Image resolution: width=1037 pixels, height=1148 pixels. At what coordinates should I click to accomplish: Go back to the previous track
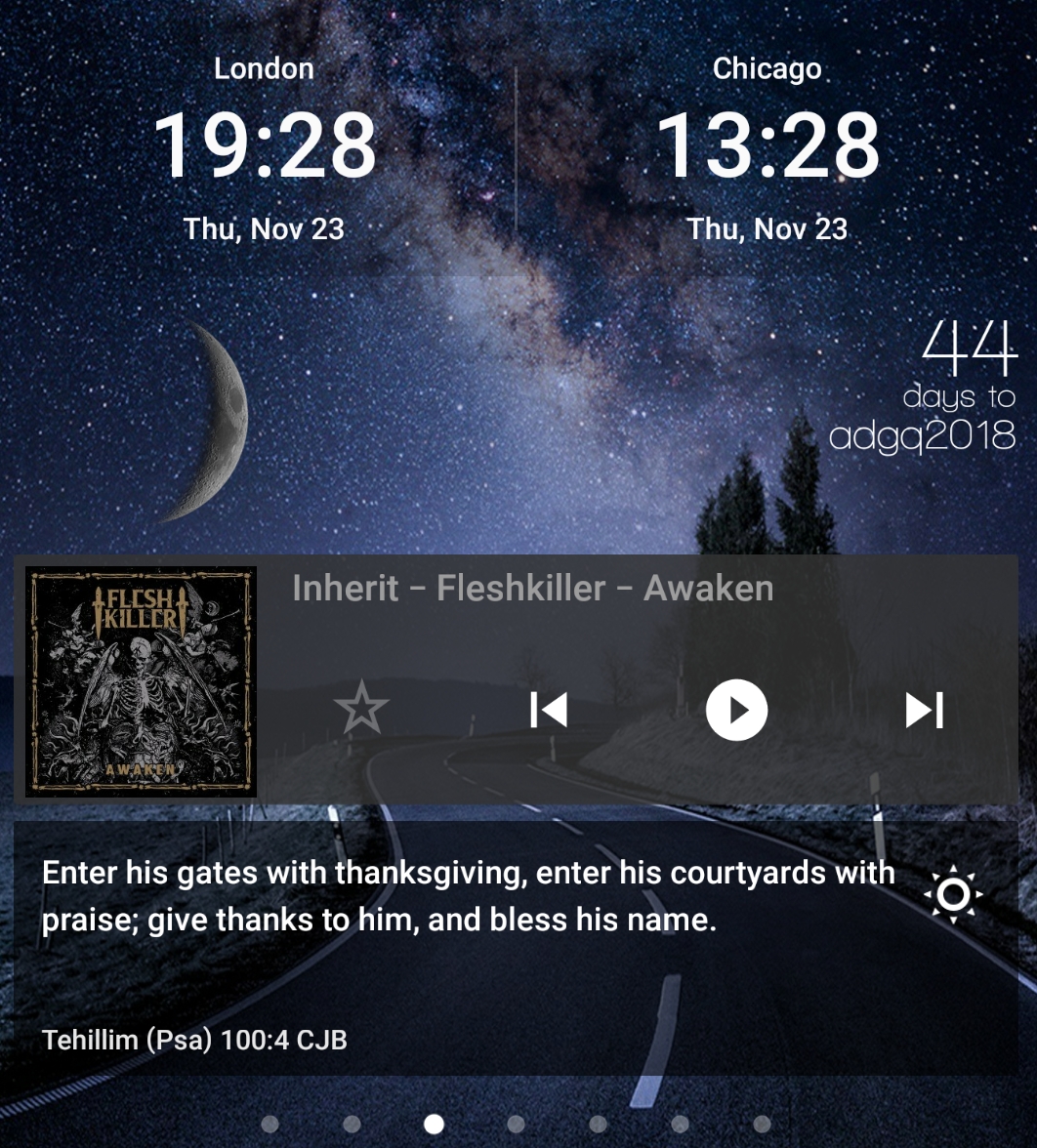(549, 710)
